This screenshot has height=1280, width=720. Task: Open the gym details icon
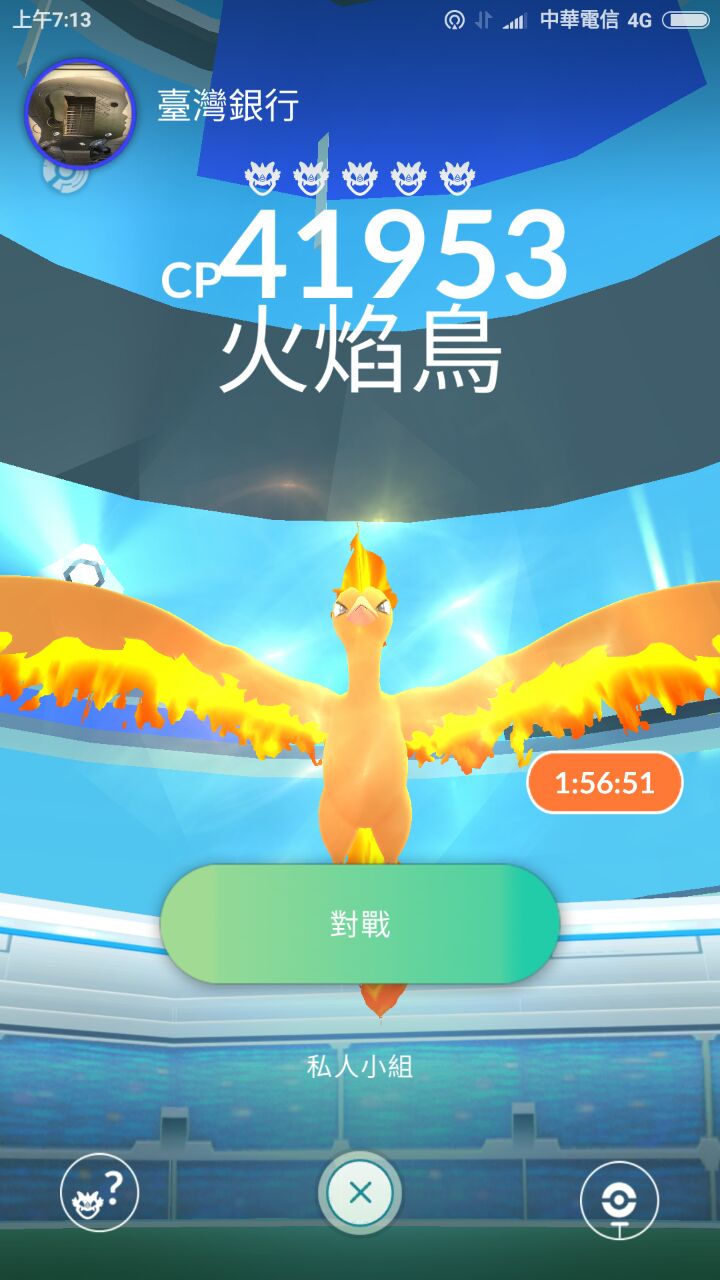click(x=619, y=1199)
